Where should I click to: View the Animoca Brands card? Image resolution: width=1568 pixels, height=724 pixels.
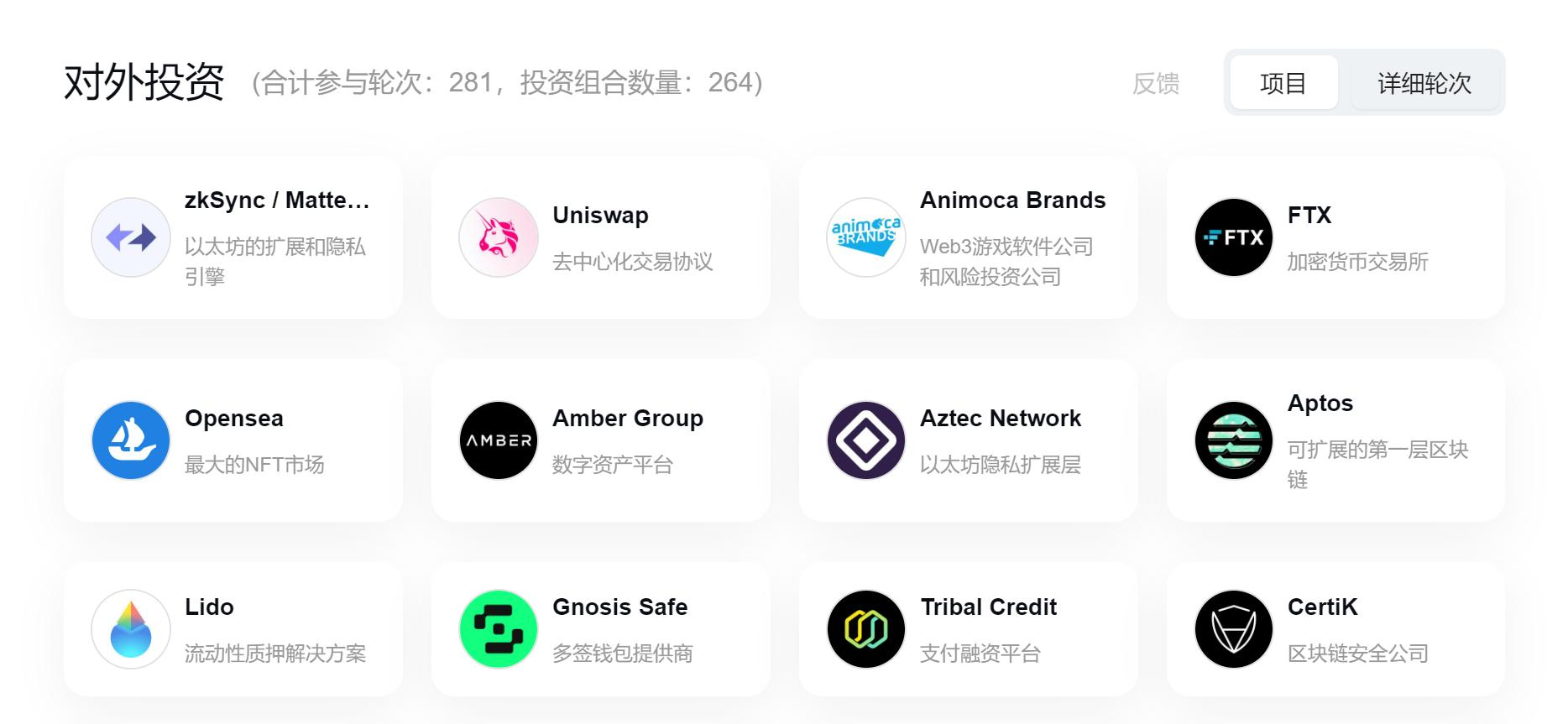pyautogui.click(x=969, y=237)
